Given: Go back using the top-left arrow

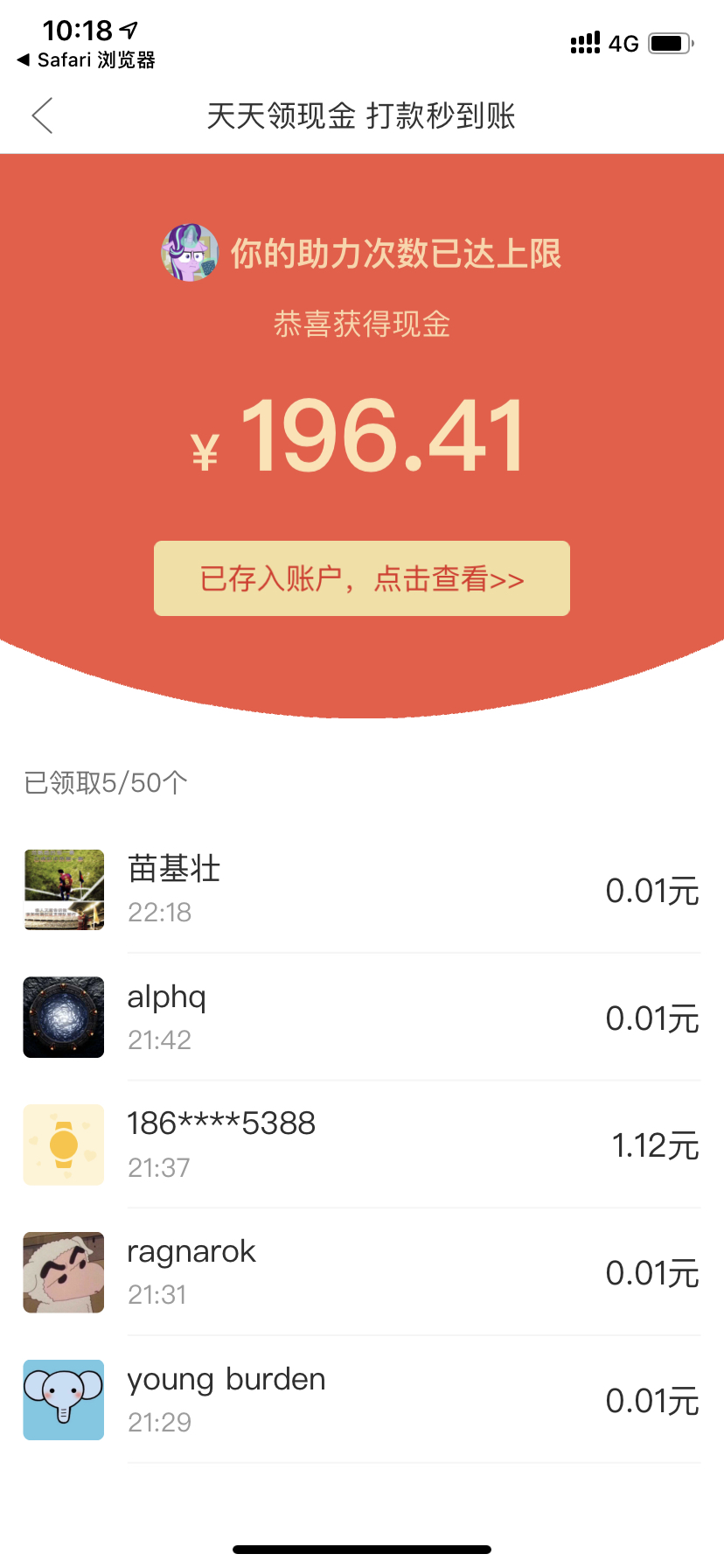Looking at the screenshot, I should (42, 115).
